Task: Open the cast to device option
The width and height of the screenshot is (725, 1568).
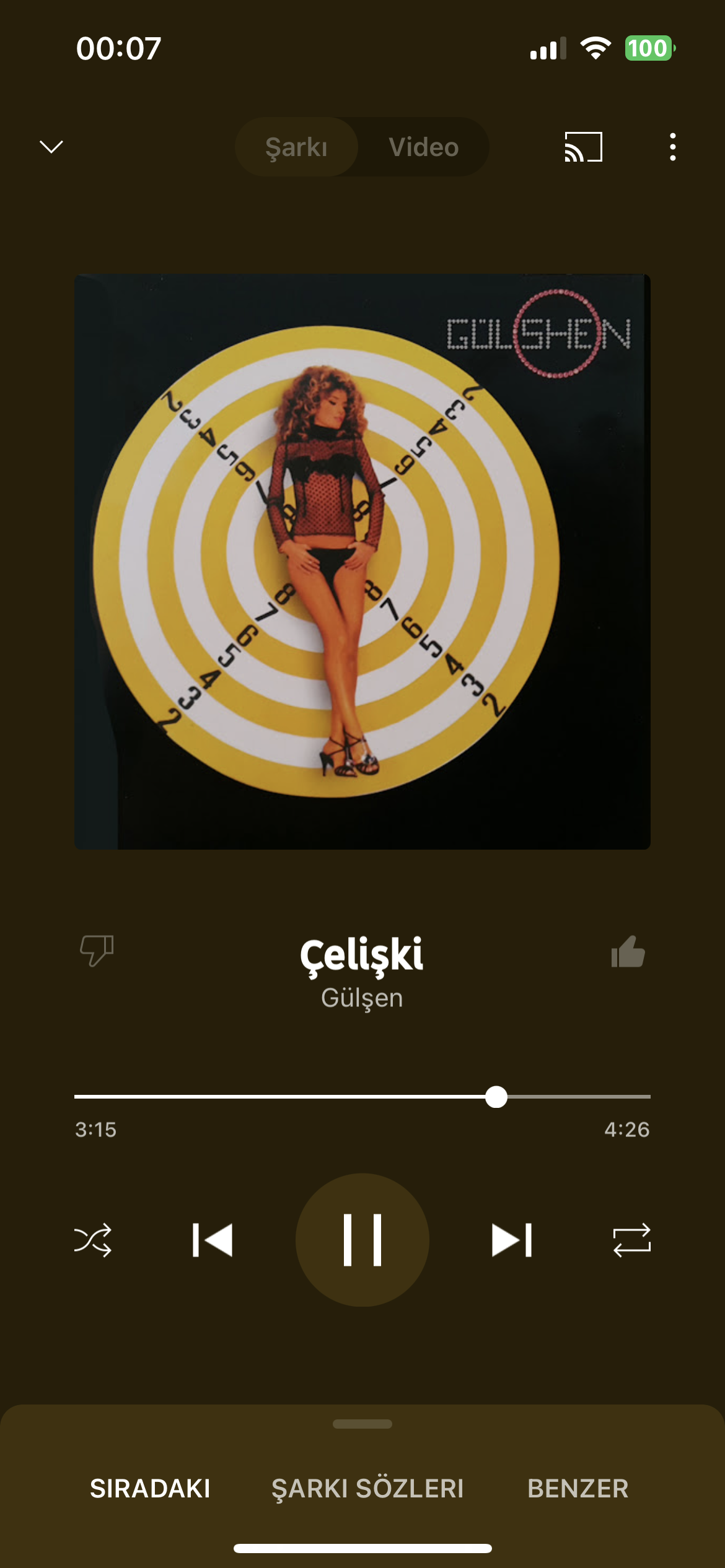Action: click(x=583, y=147)
